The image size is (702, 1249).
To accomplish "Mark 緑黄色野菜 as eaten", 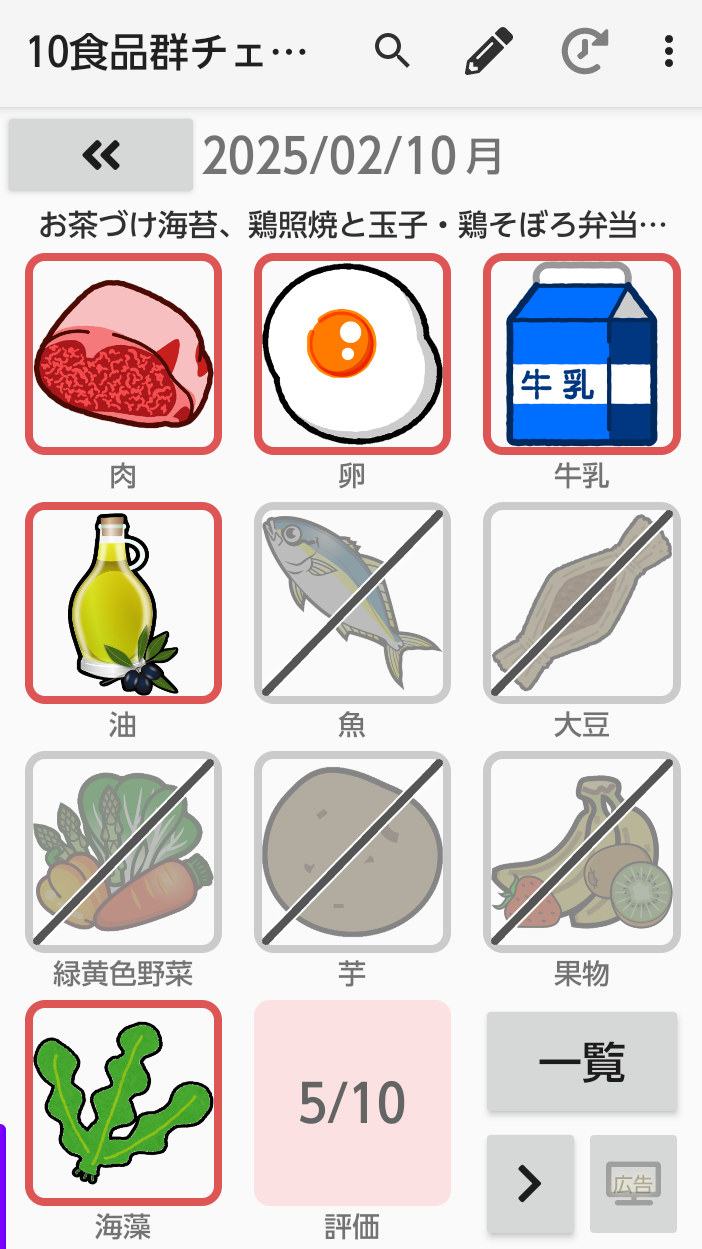I will (x=123, y=851).
